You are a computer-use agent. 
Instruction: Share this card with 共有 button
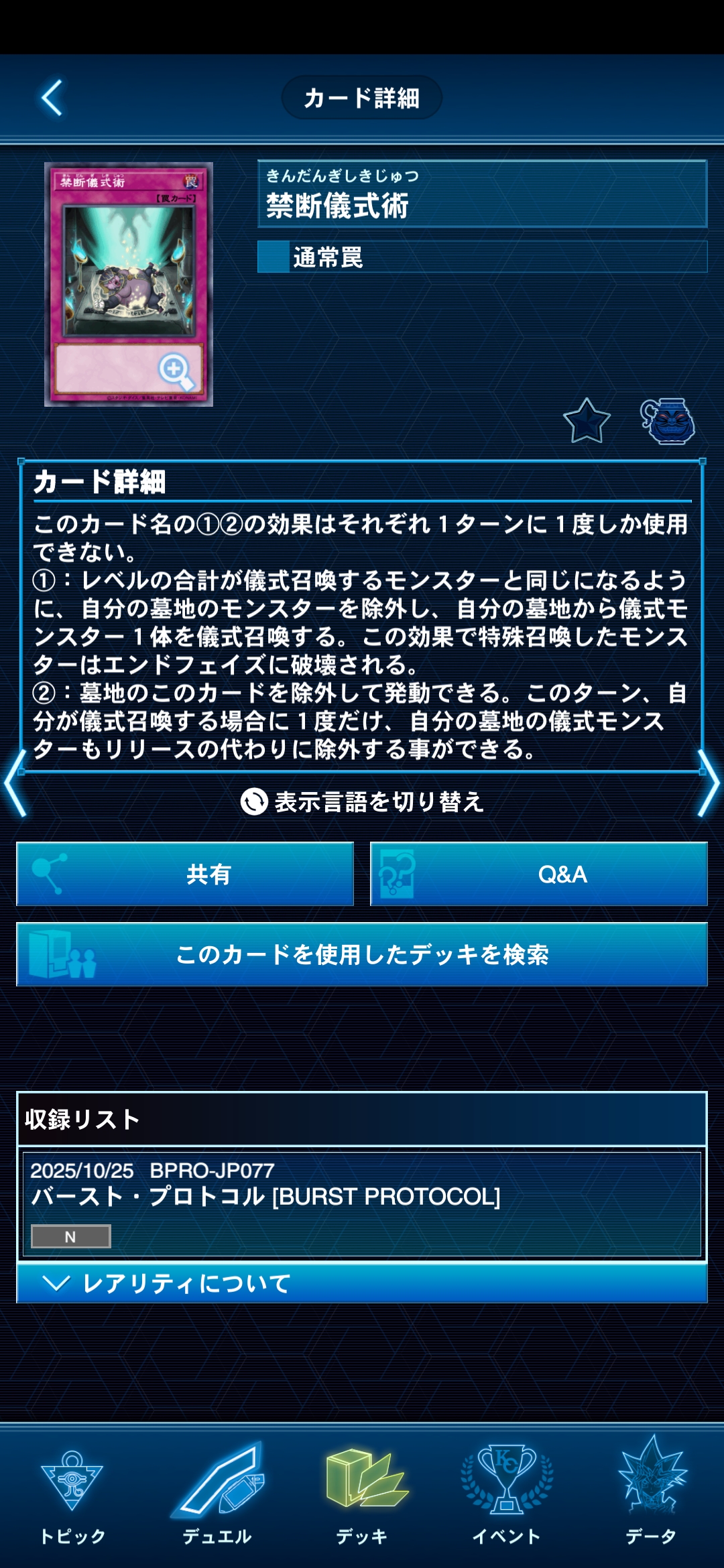(x=185, y=874)
